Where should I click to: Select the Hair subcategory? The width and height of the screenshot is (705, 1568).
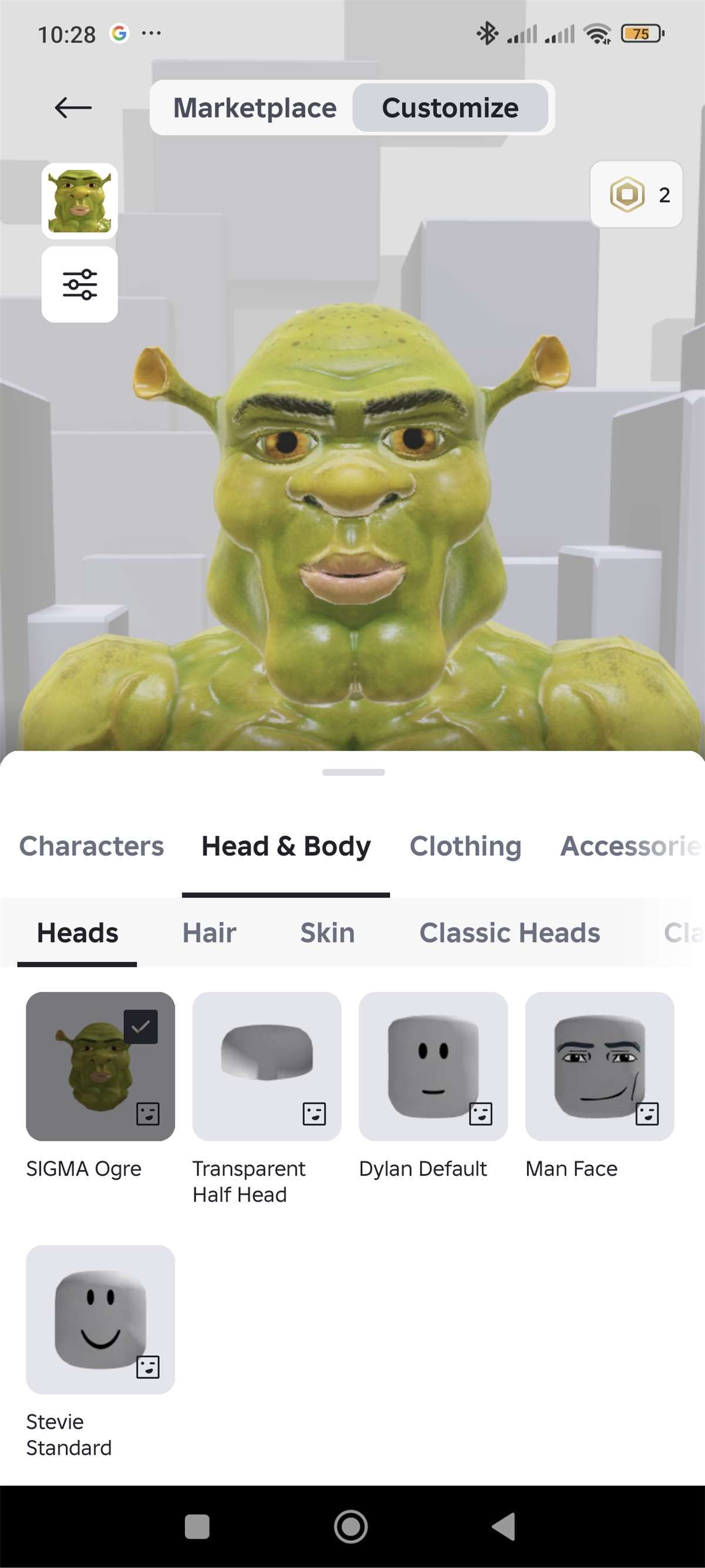(209, 932)
